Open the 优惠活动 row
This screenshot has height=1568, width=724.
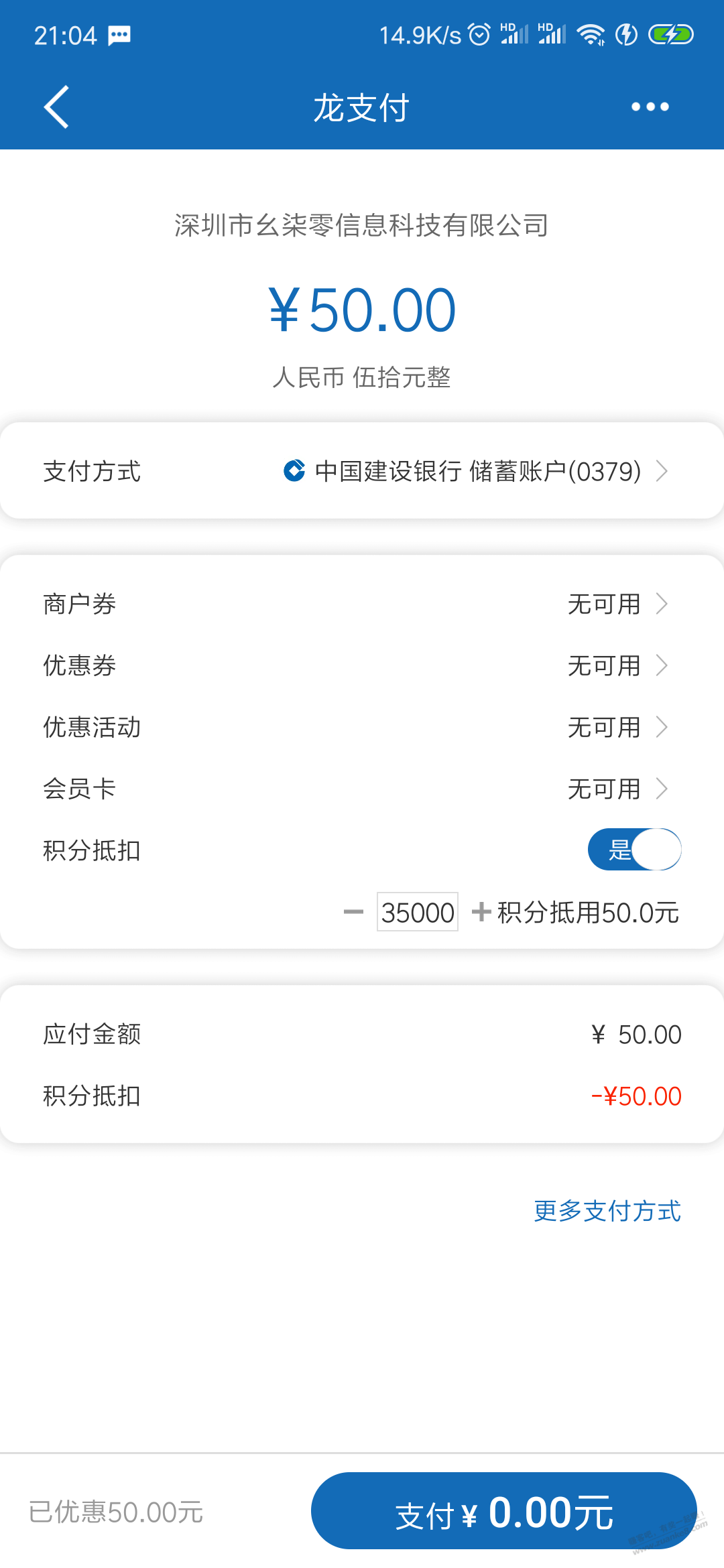click(362, 727)
